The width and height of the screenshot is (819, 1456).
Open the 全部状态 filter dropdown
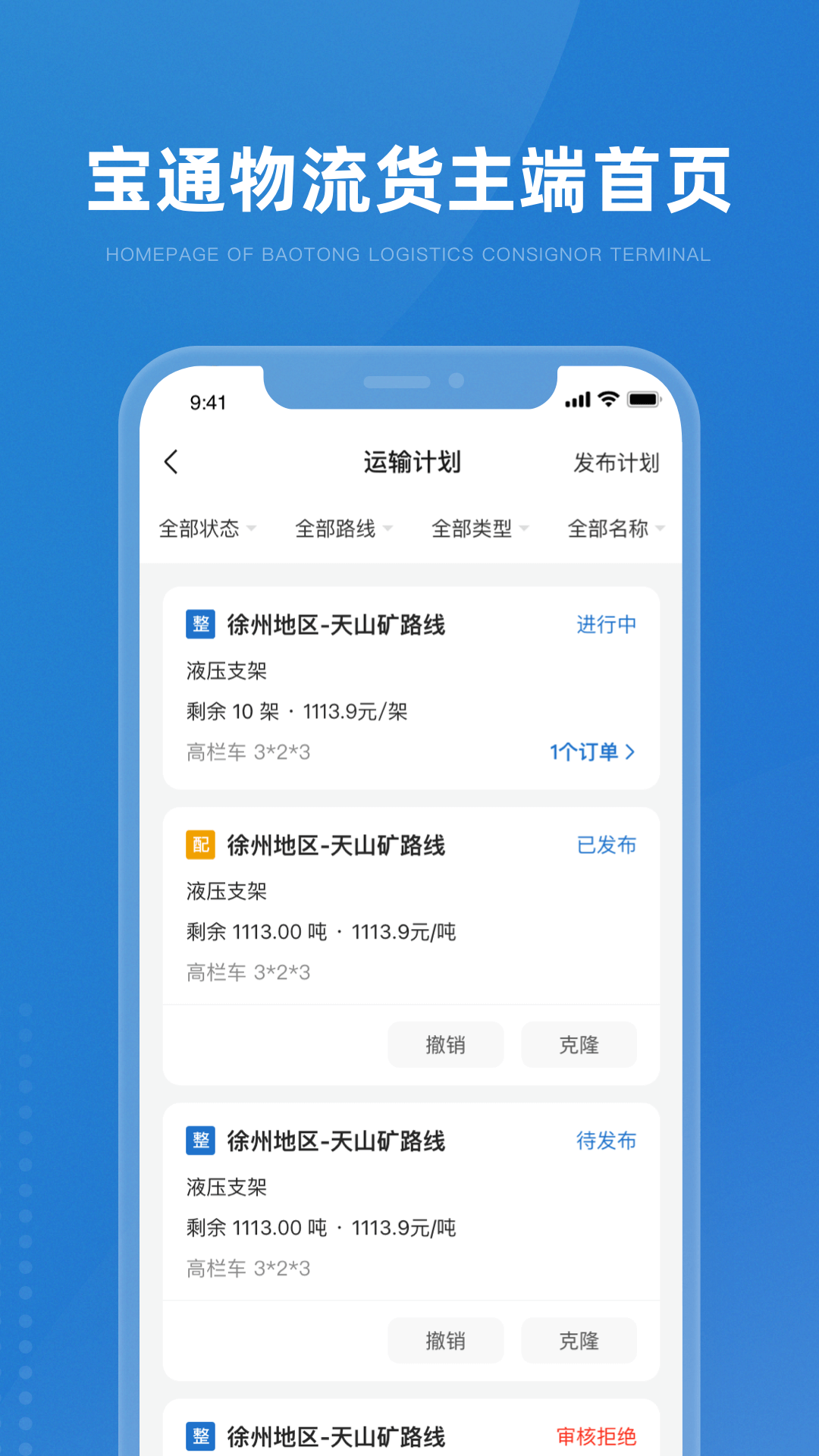click(208, 529)
